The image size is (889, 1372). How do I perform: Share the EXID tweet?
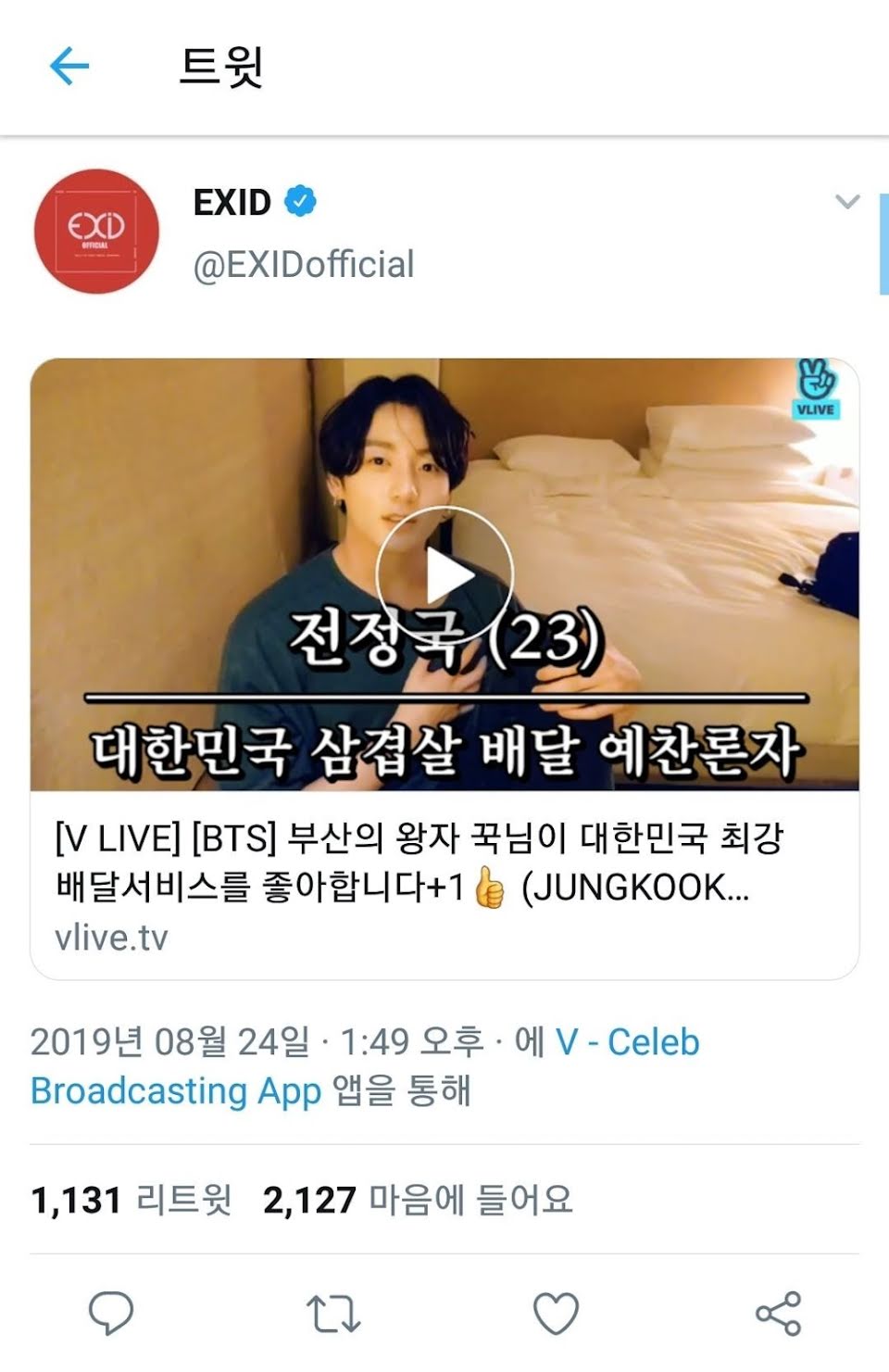(x=778, y=1313)
